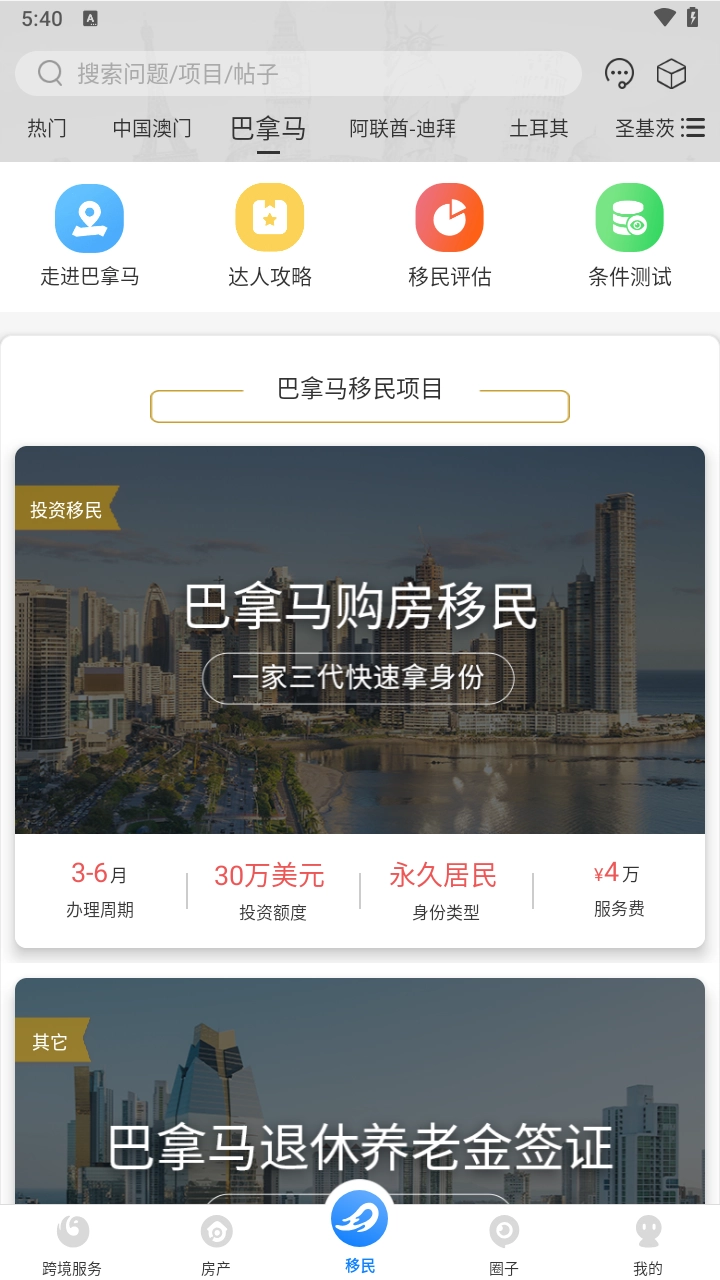Open the 一家三代快速拿身份 banner button
This screenshot has width=720, height=1280.
click(358, 678)
